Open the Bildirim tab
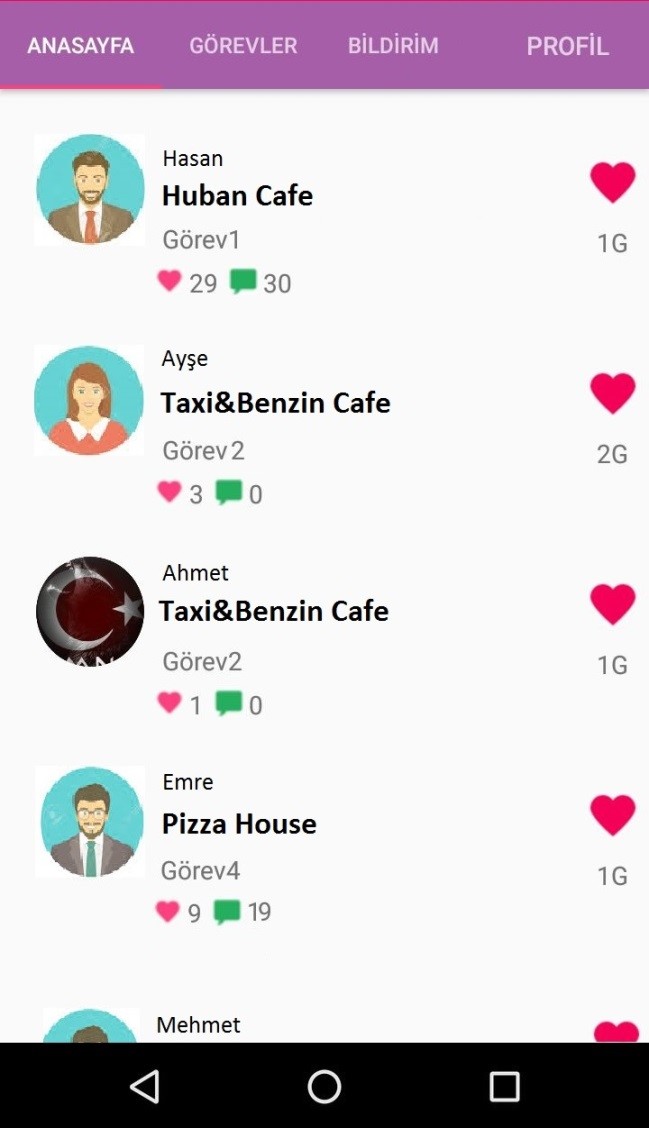This screenshot has height=1128, width=649. pos(393,46)
